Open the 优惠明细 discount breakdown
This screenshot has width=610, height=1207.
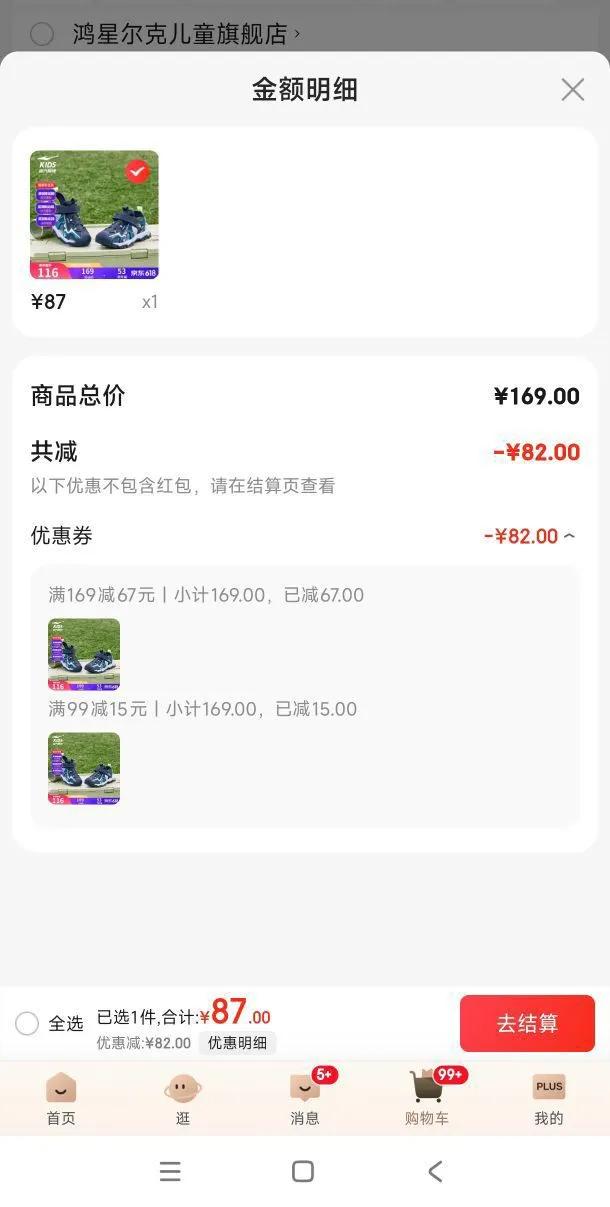point(237,1043)
